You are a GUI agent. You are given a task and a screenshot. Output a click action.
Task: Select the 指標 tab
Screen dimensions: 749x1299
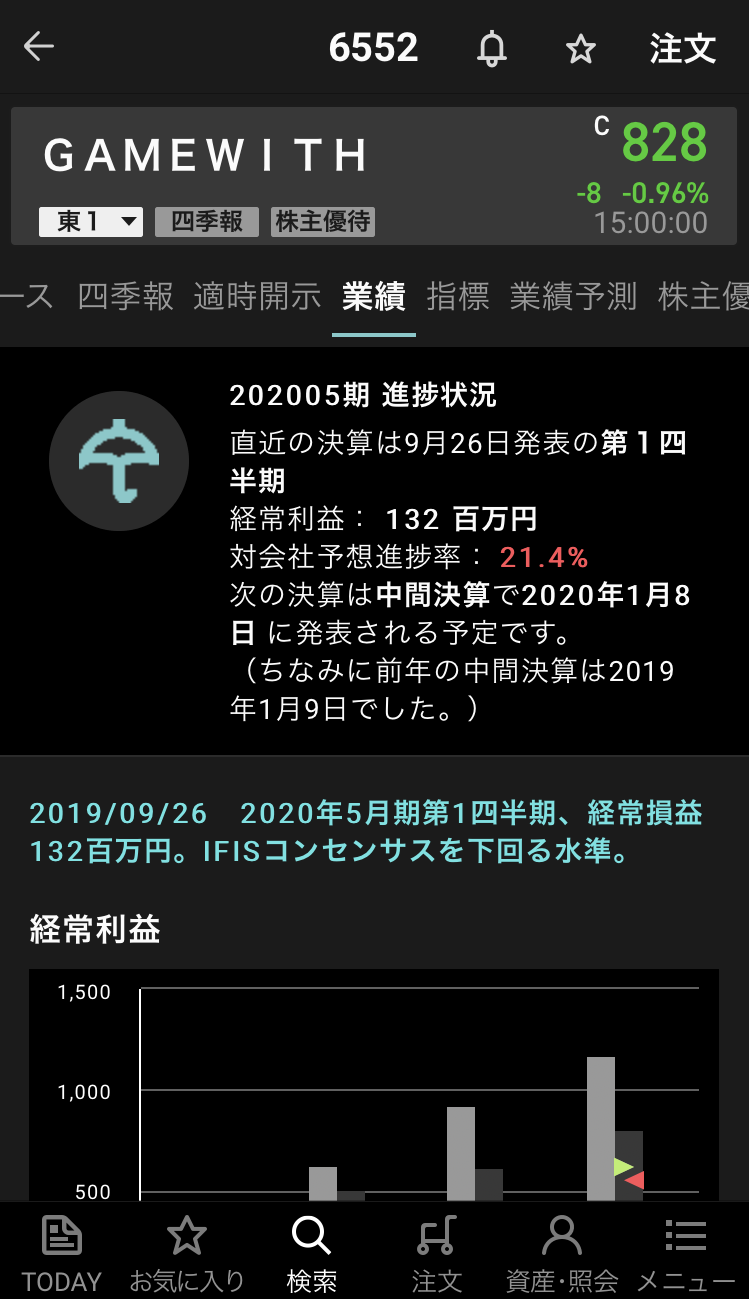click(458, 296)
